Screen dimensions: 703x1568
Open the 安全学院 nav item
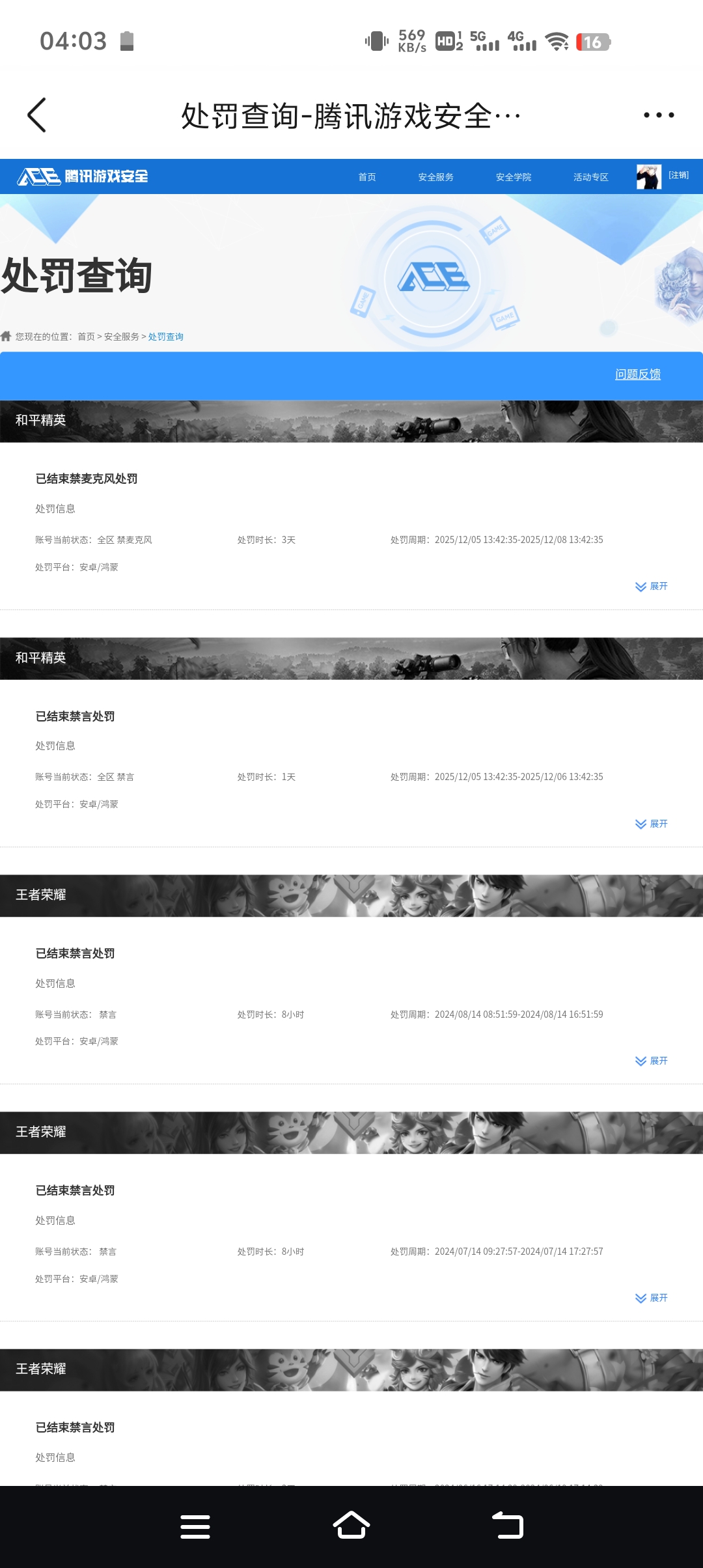point(513,177)
